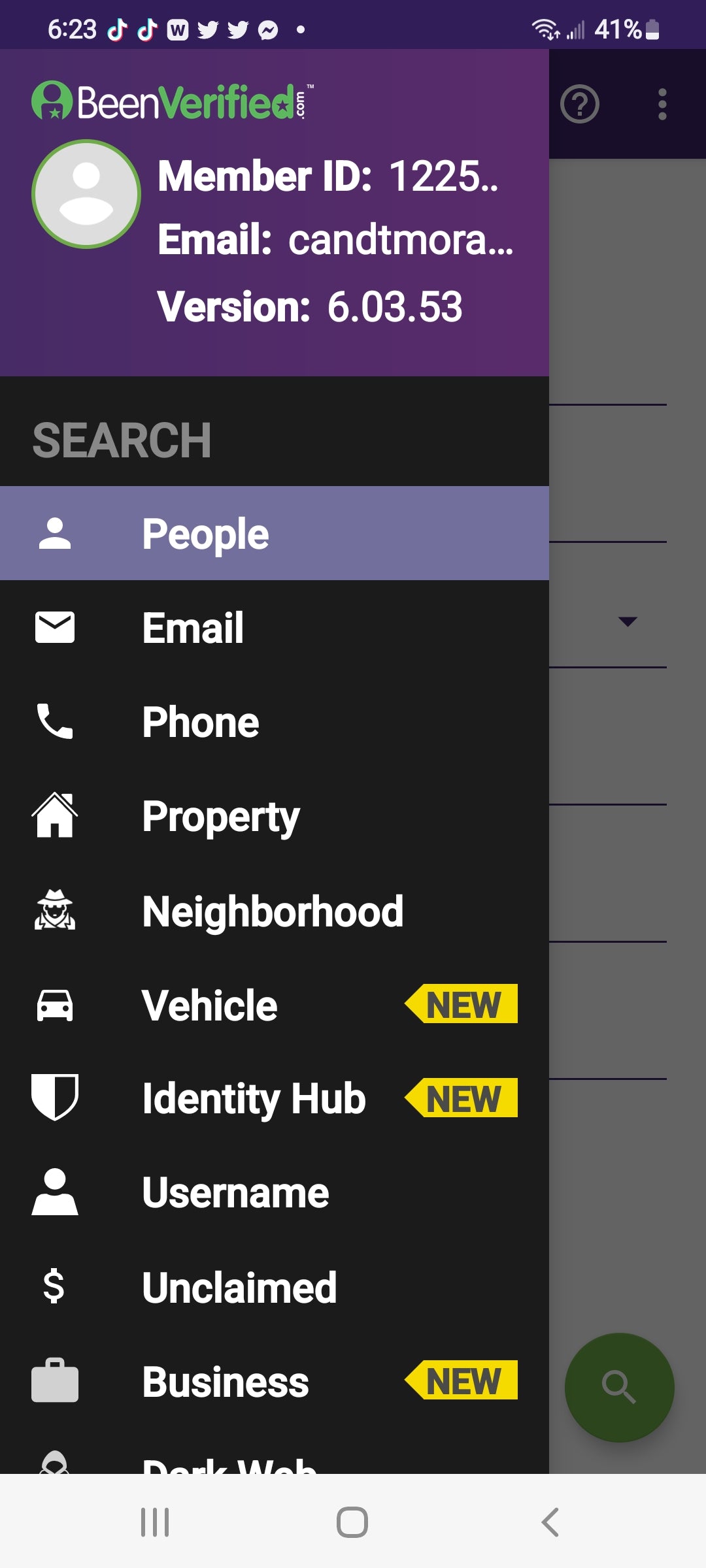Expand the dropdown arrow behind the drawer

tap(628, 621)
